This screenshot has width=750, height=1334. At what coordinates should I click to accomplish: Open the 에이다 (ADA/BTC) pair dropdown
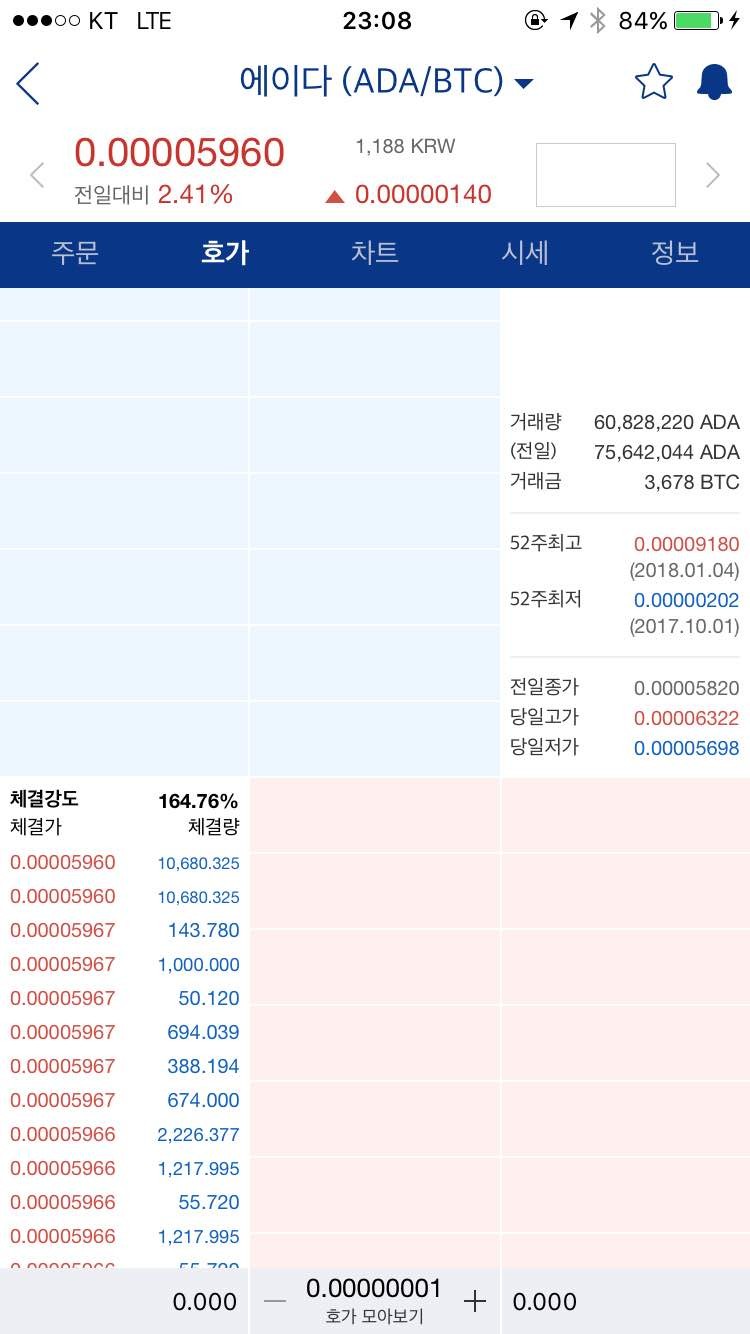[x=385, y=82]
